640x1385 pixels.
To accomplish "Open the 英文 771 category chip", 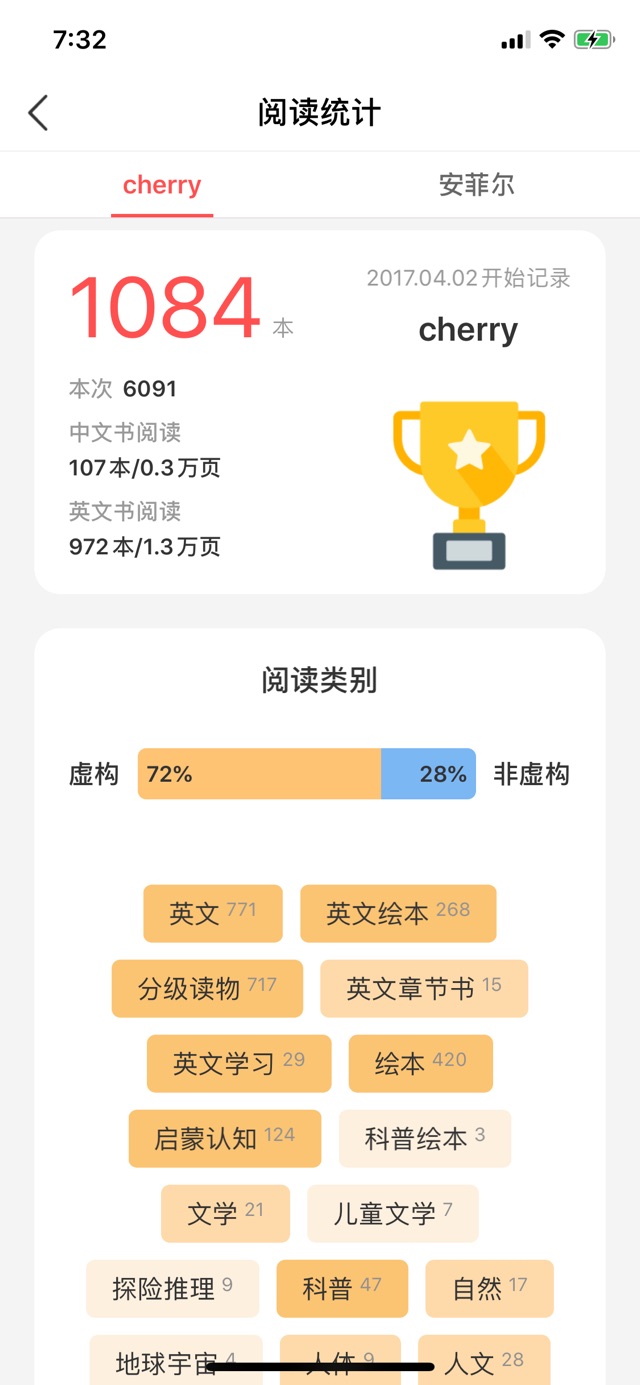I will [x=213, y=913].
